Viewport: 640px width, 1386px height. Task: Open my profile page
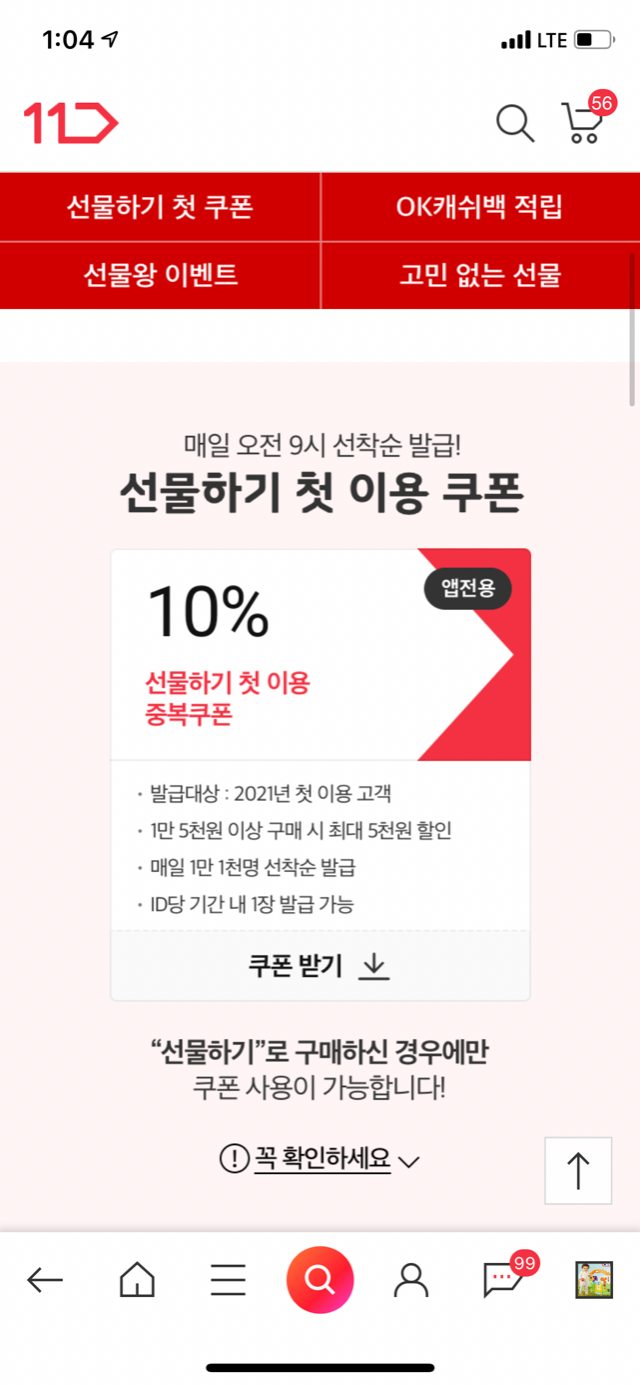coord(410,1279)
